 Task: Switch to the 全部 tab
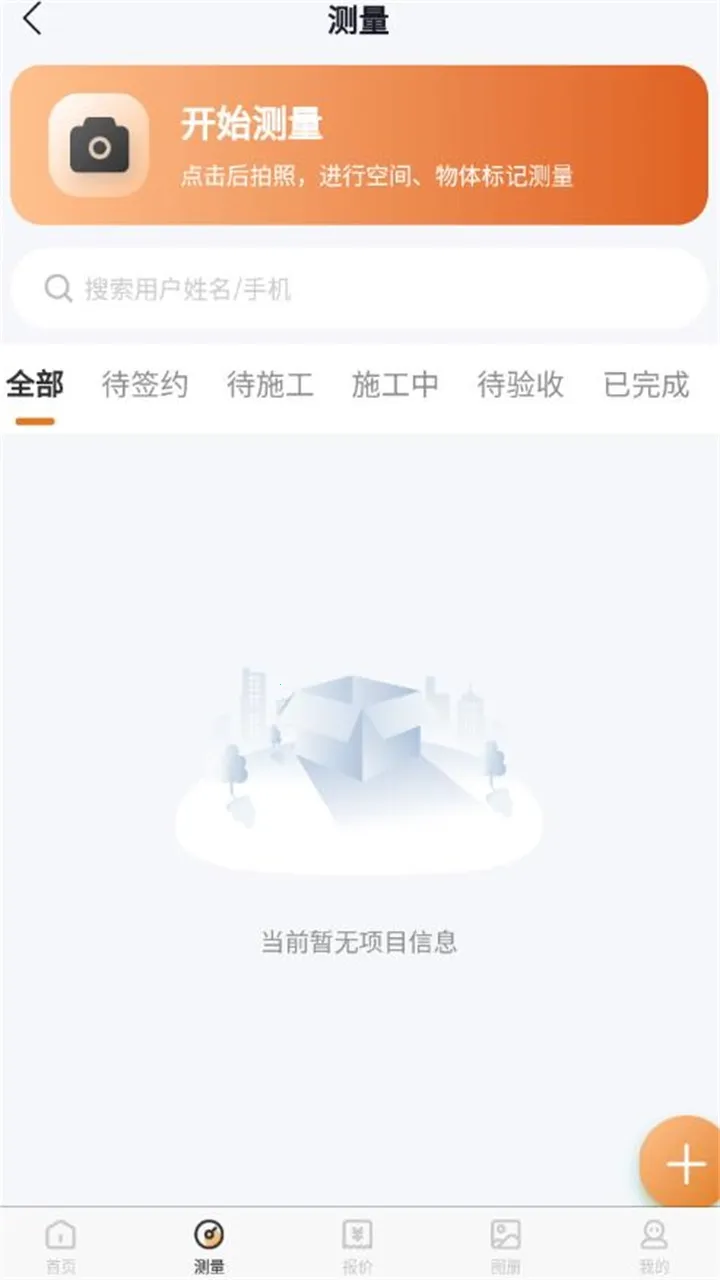tap(35, 385)
